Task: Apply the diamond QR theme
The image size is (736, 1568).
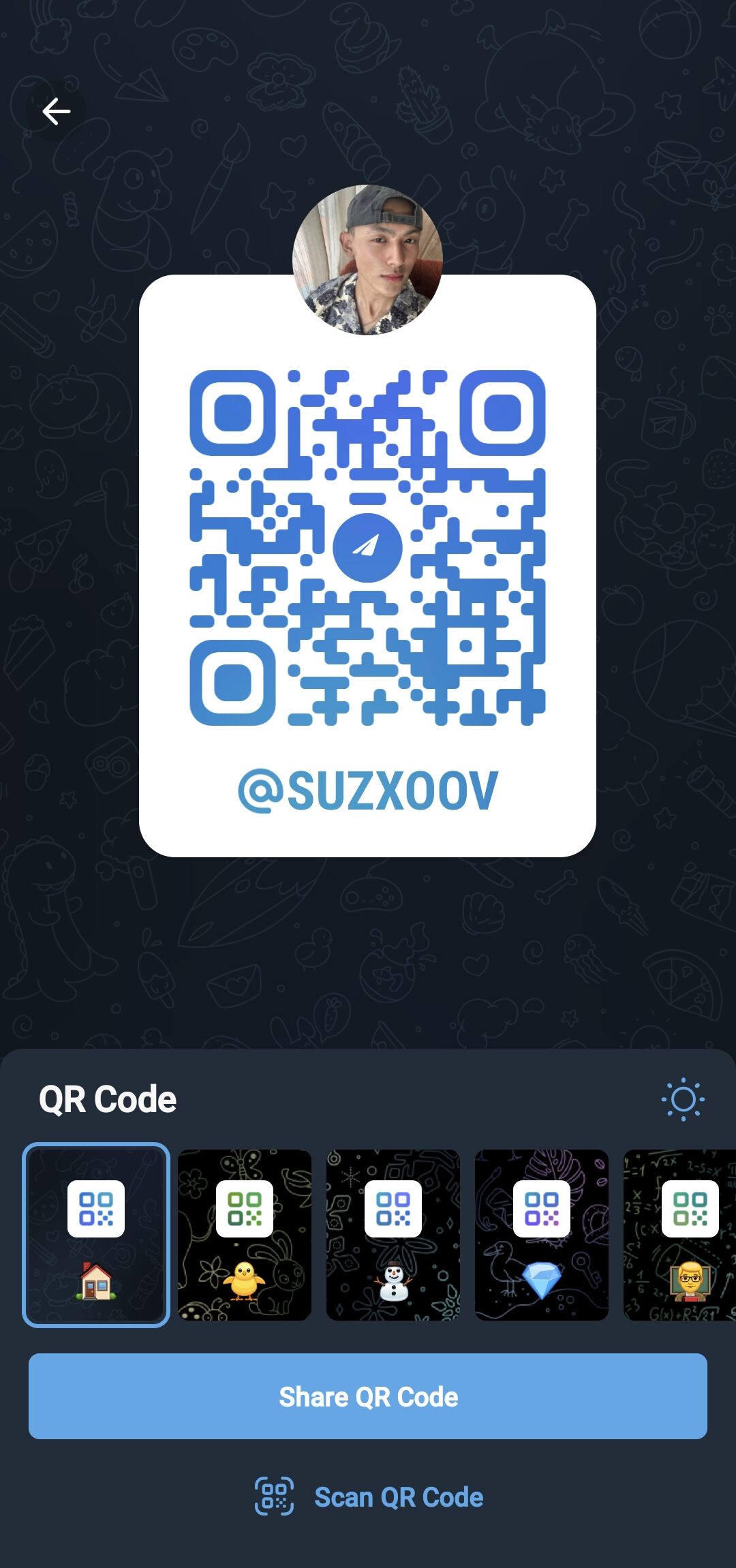Action: [542, 1235]
